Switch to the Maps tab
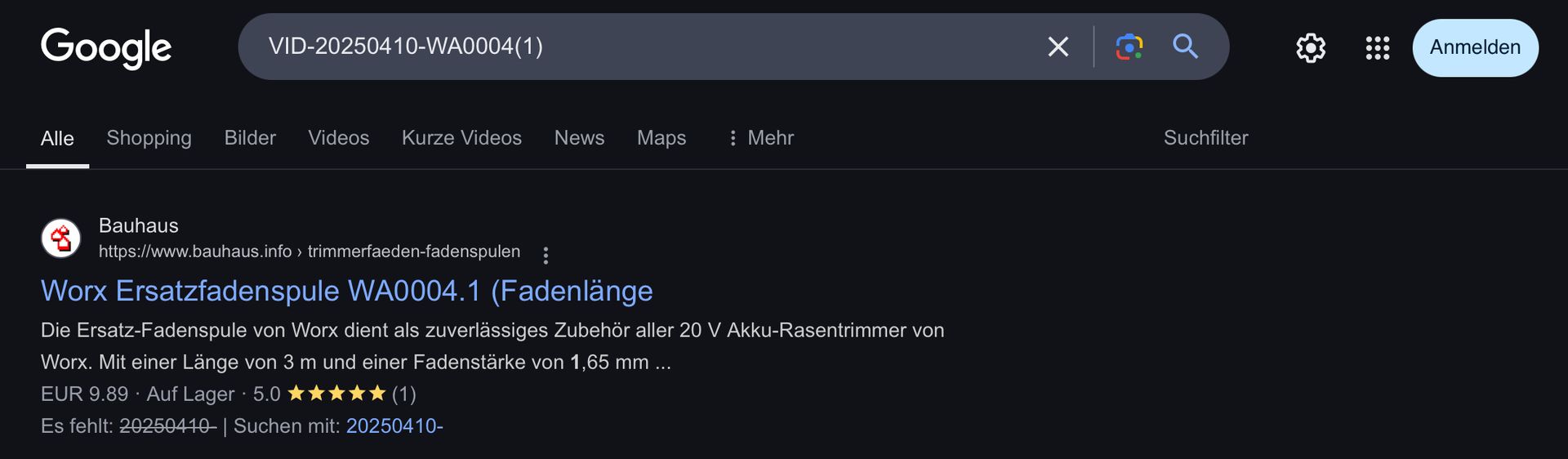This screenshot has height=459, width=1568. 661,138
